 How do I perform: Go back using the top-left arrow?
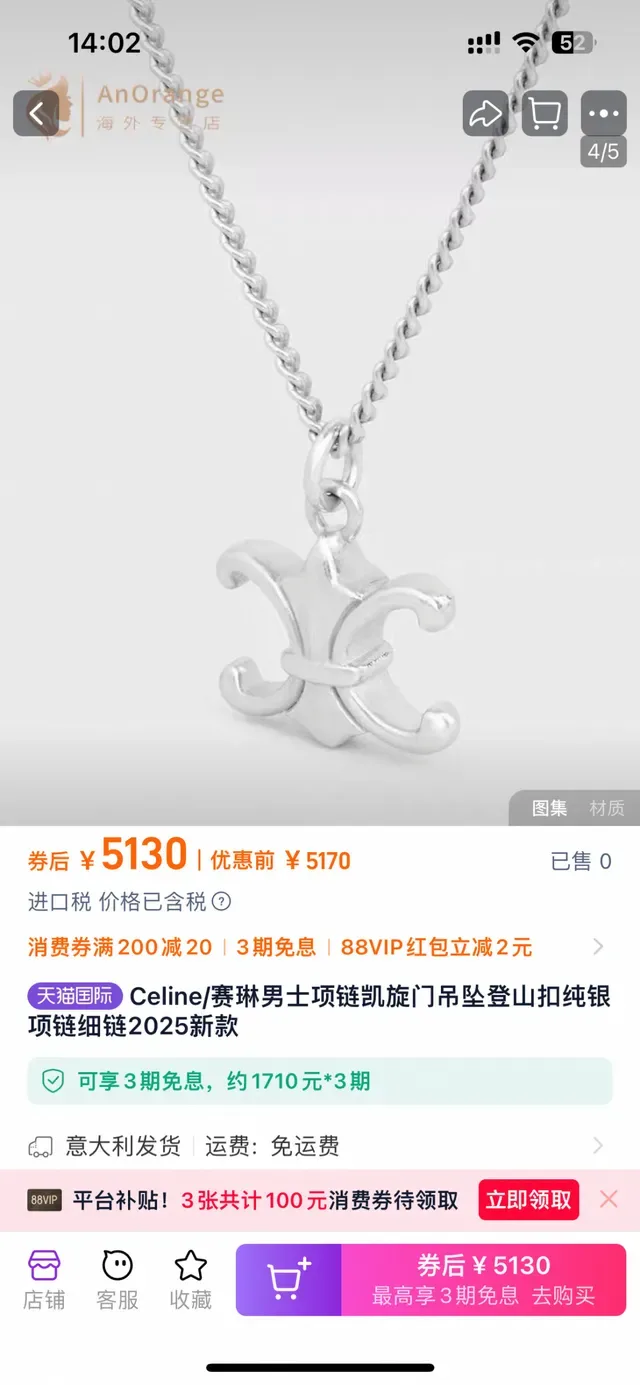(36, 113)
